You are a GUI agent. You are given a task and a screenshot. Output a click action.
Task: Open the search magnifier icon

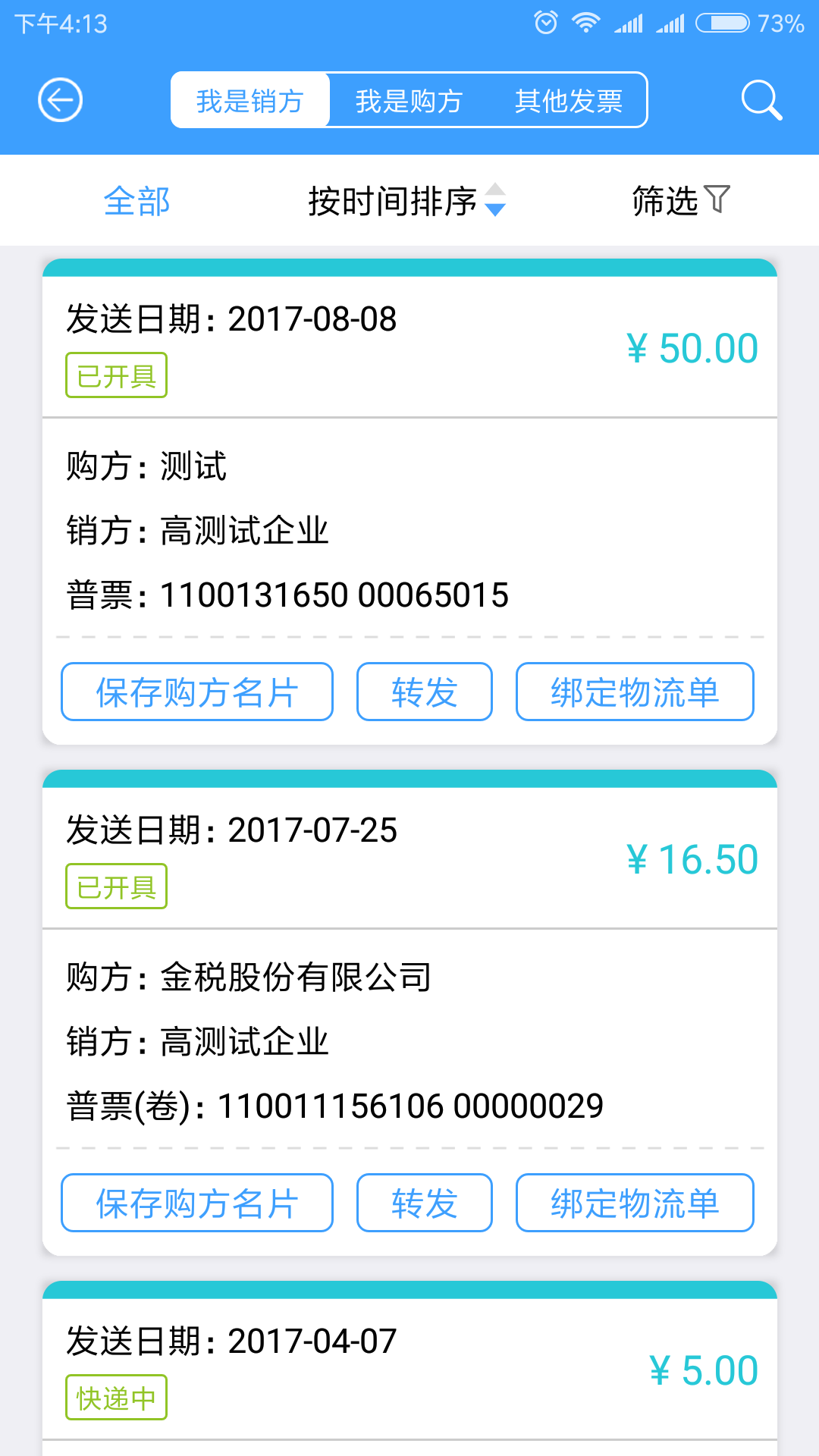[x=761, y=100]
